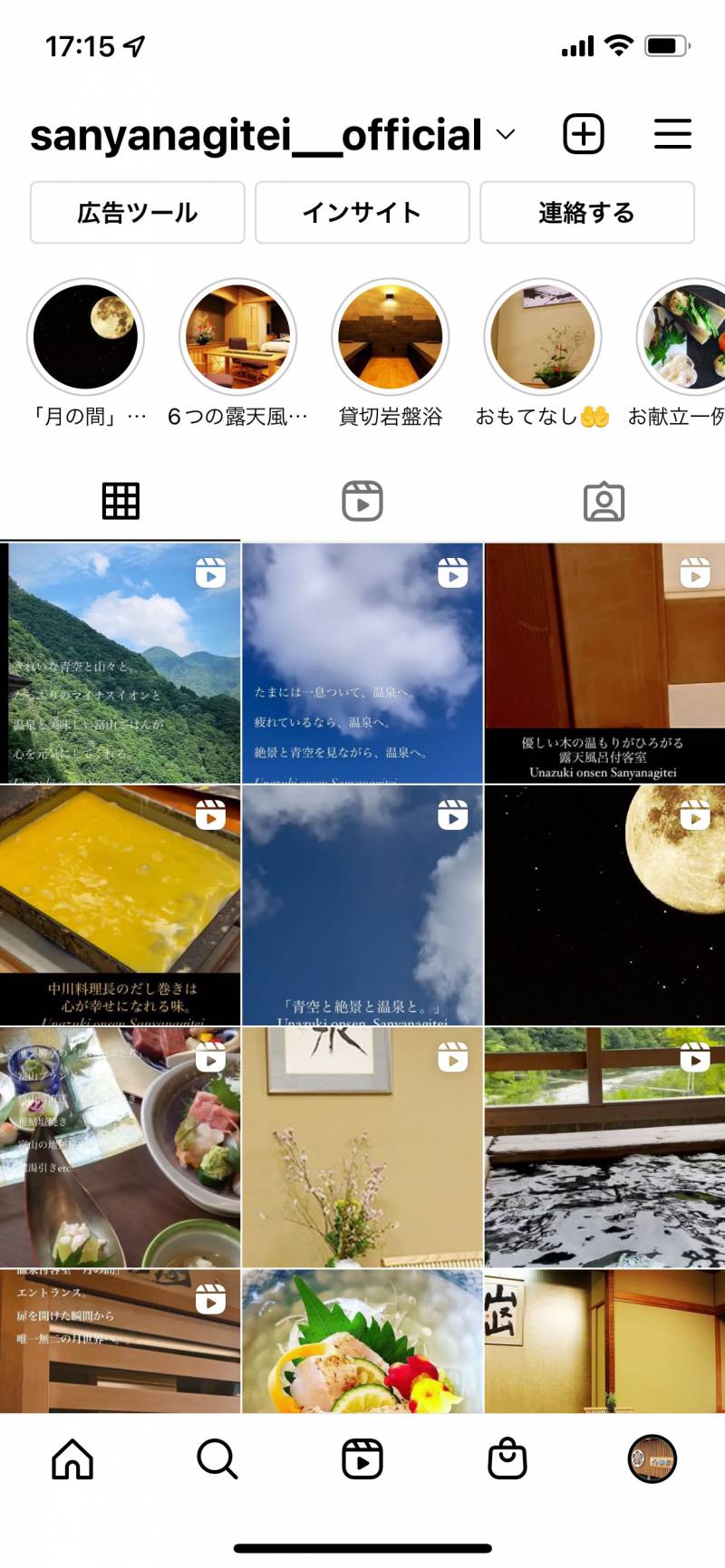Open インサイト button
Screen dimensions: 725x1568
(362, 213)
